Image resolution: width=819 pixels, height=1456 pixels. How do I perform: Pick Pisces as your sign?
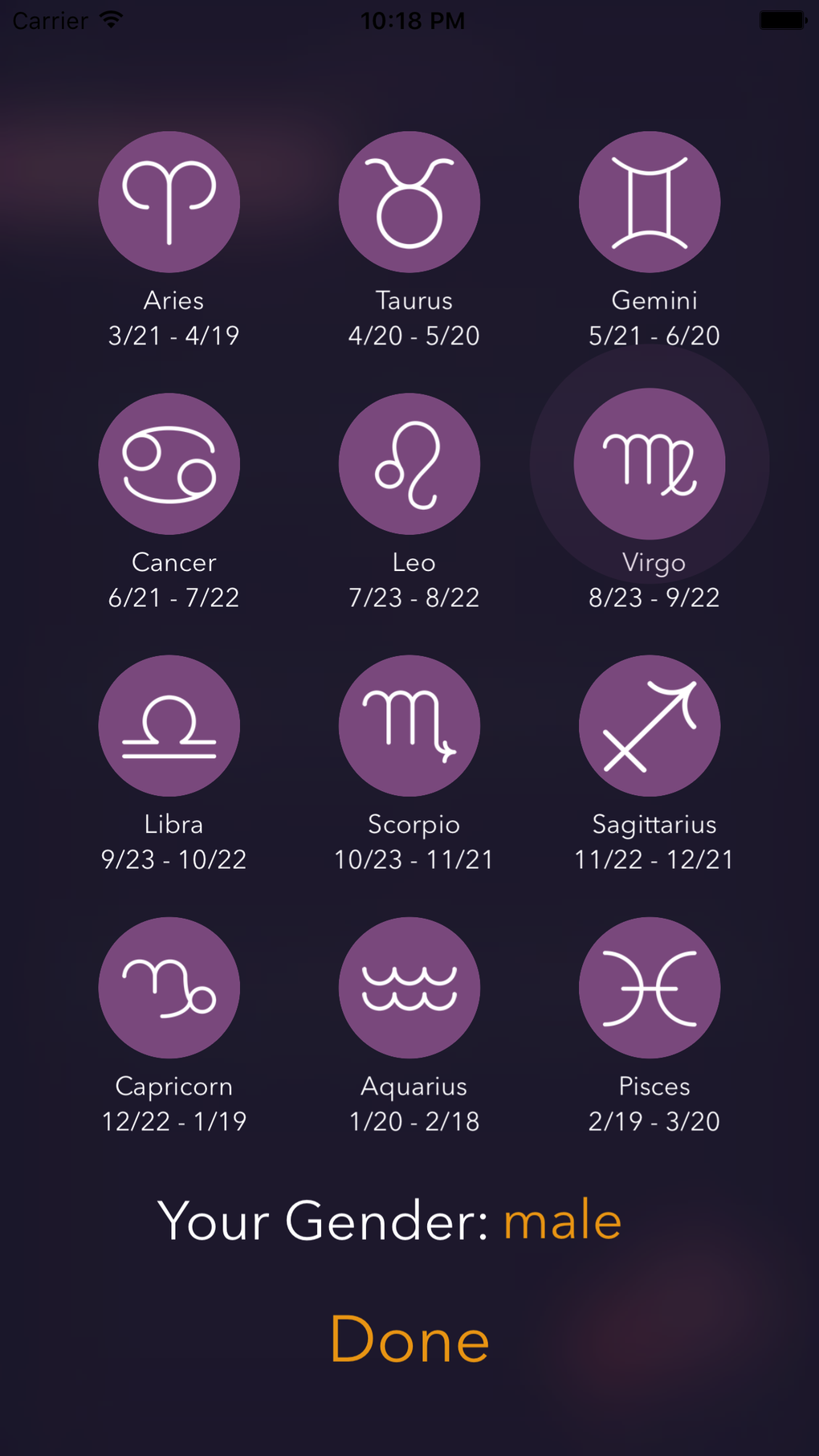pos(650,988)
